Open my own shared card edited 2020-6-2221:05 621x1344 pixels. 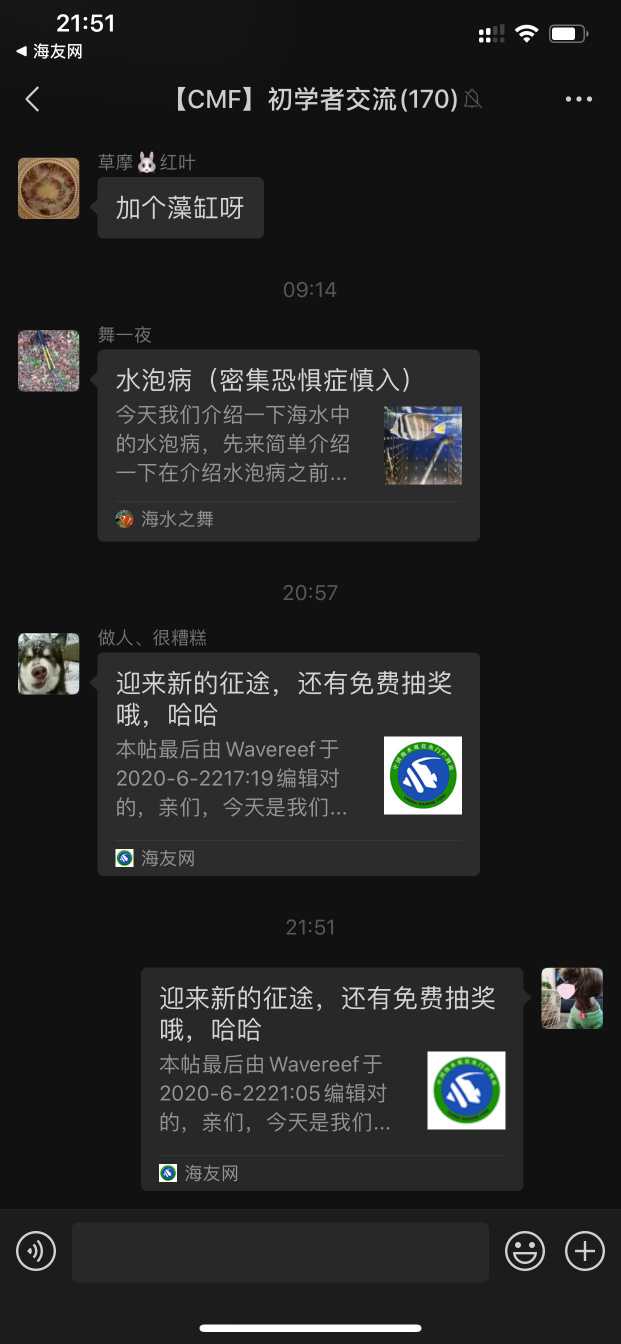point(331,1079)
